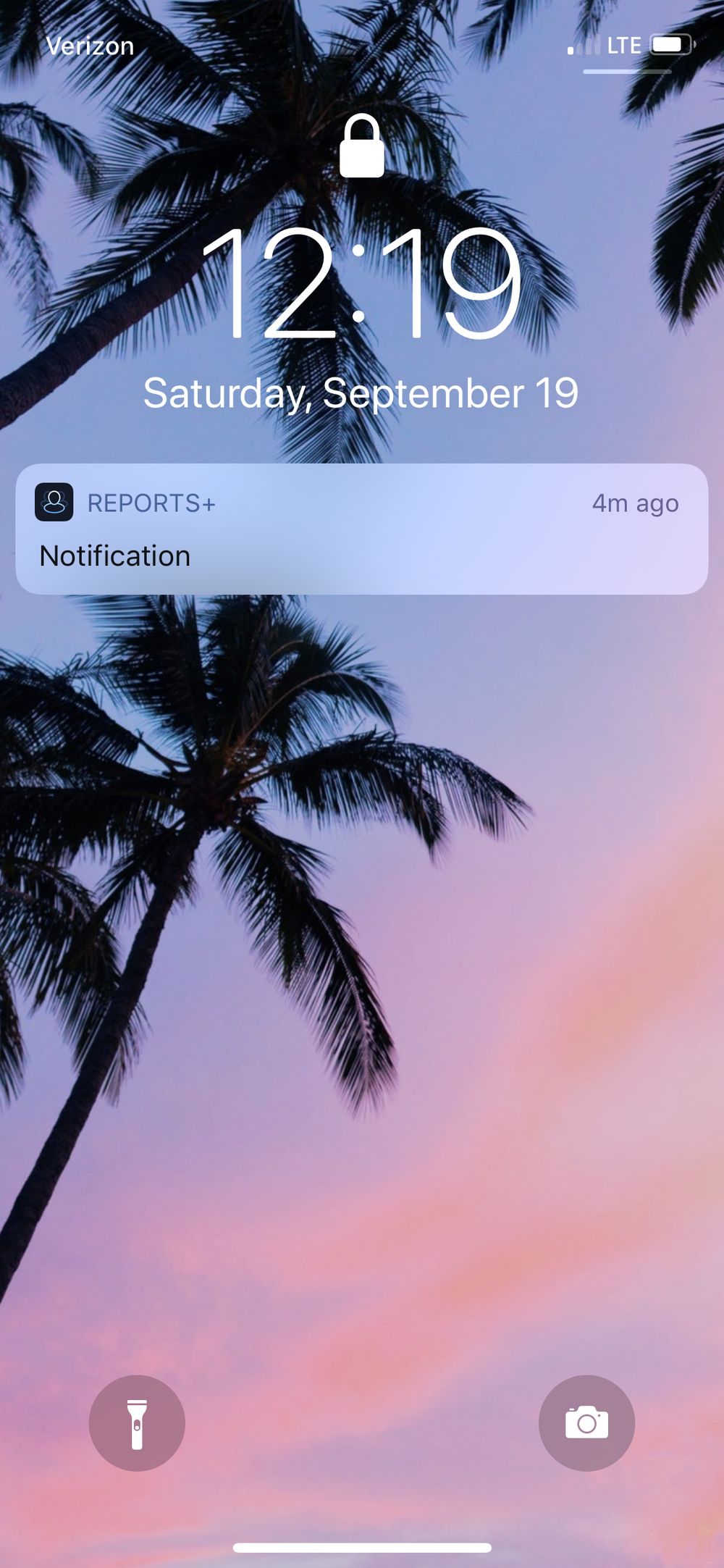The image size is (724, 1568).
Task: Turn on the flashlight
Action: (137, 1422)
